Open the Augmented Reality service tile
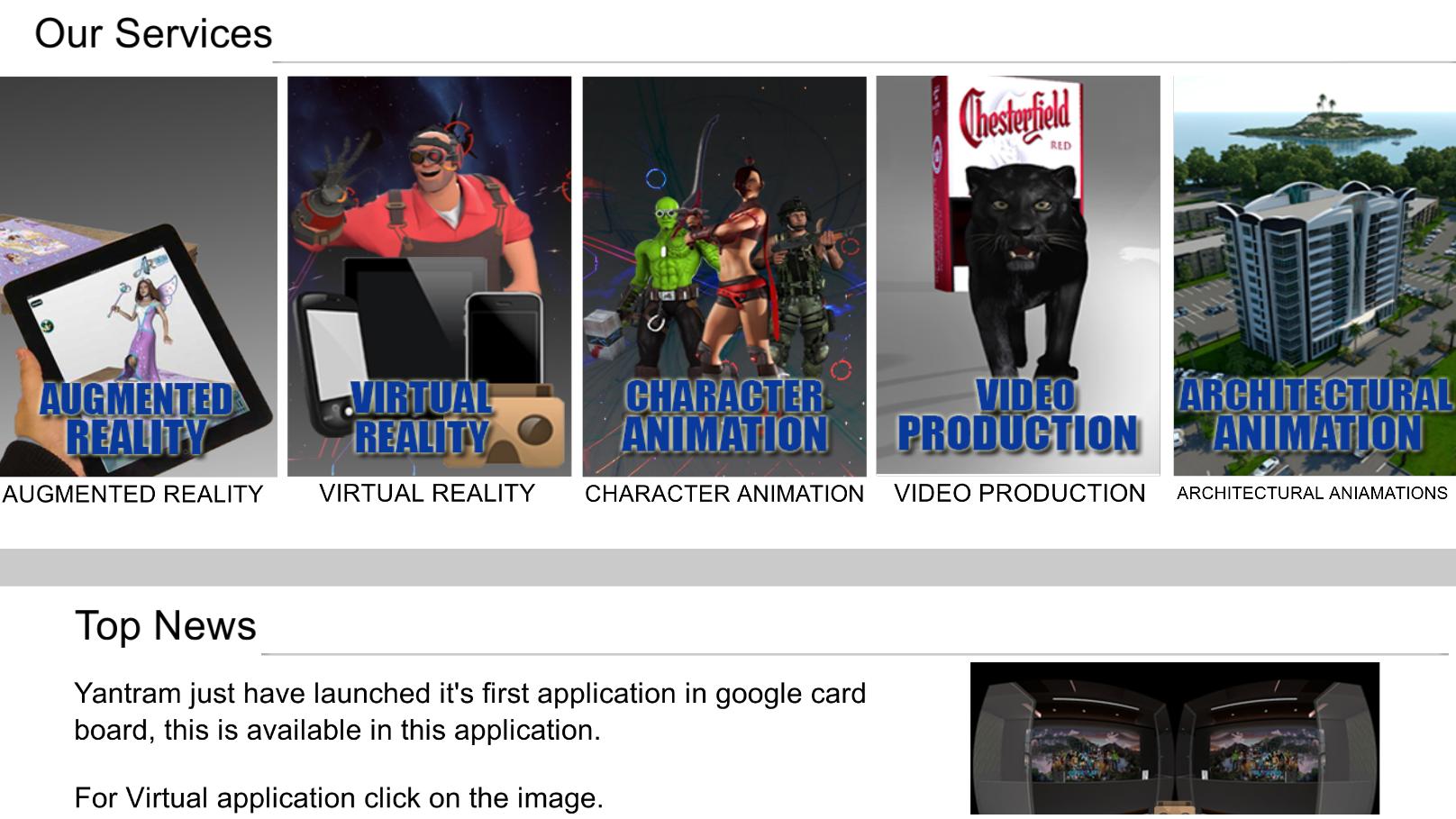Viewport: 1456px width, 819px height. pyautogui.click(x=138, y=277)
